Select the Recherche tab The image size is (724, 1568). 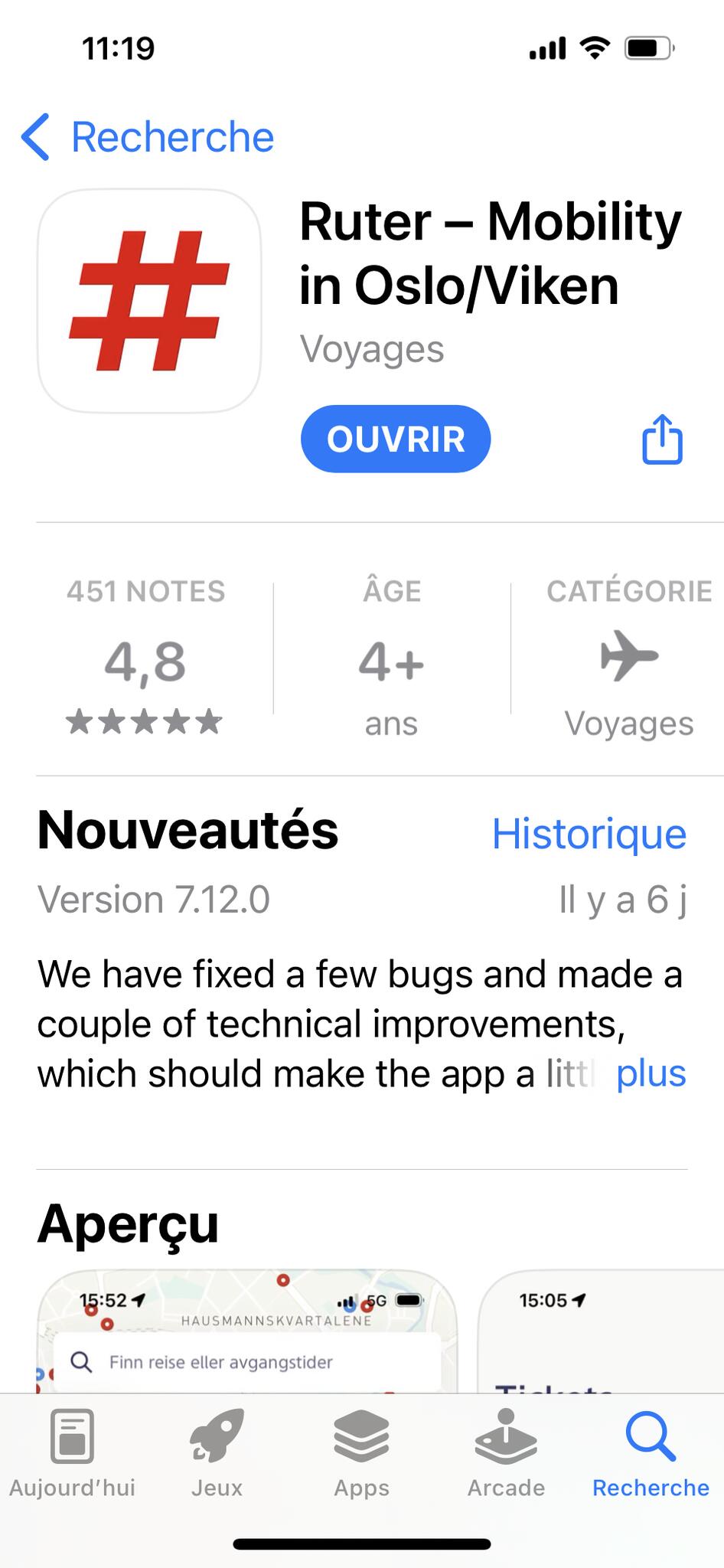651,1452
